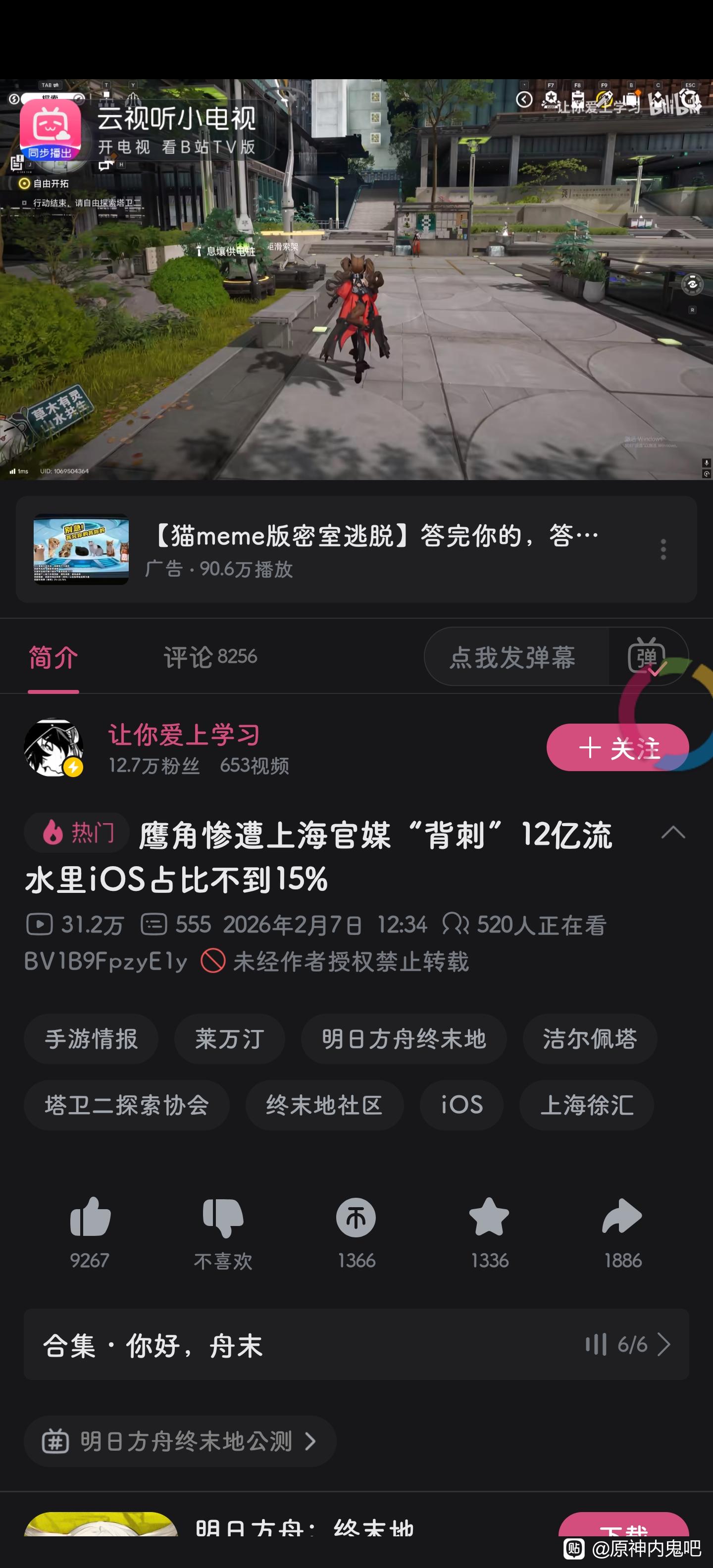Open the 明日方舟终末地公测 topic link

(180, 1441)
